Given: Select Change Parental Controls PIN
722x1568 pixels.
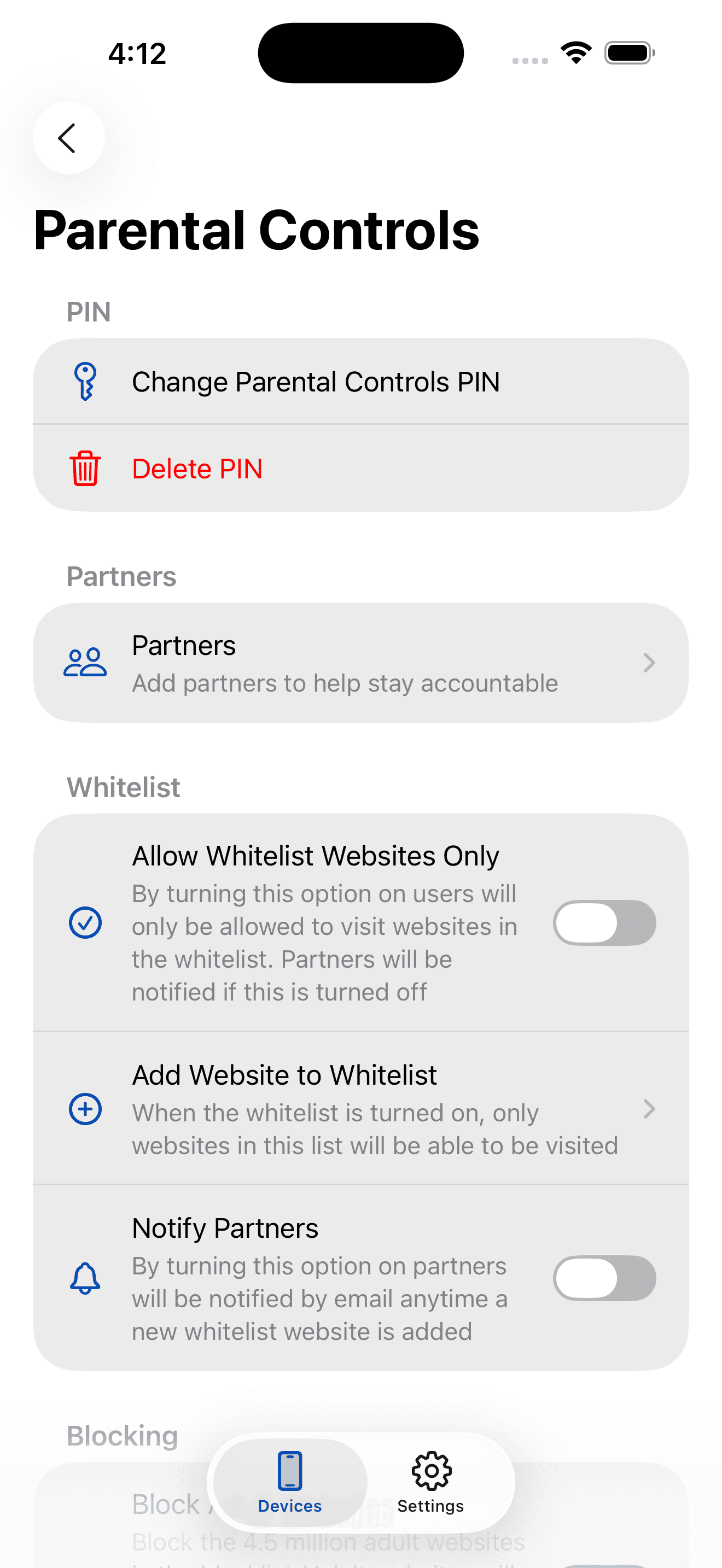Looking at the screenshot, I should tap(316, 381).
